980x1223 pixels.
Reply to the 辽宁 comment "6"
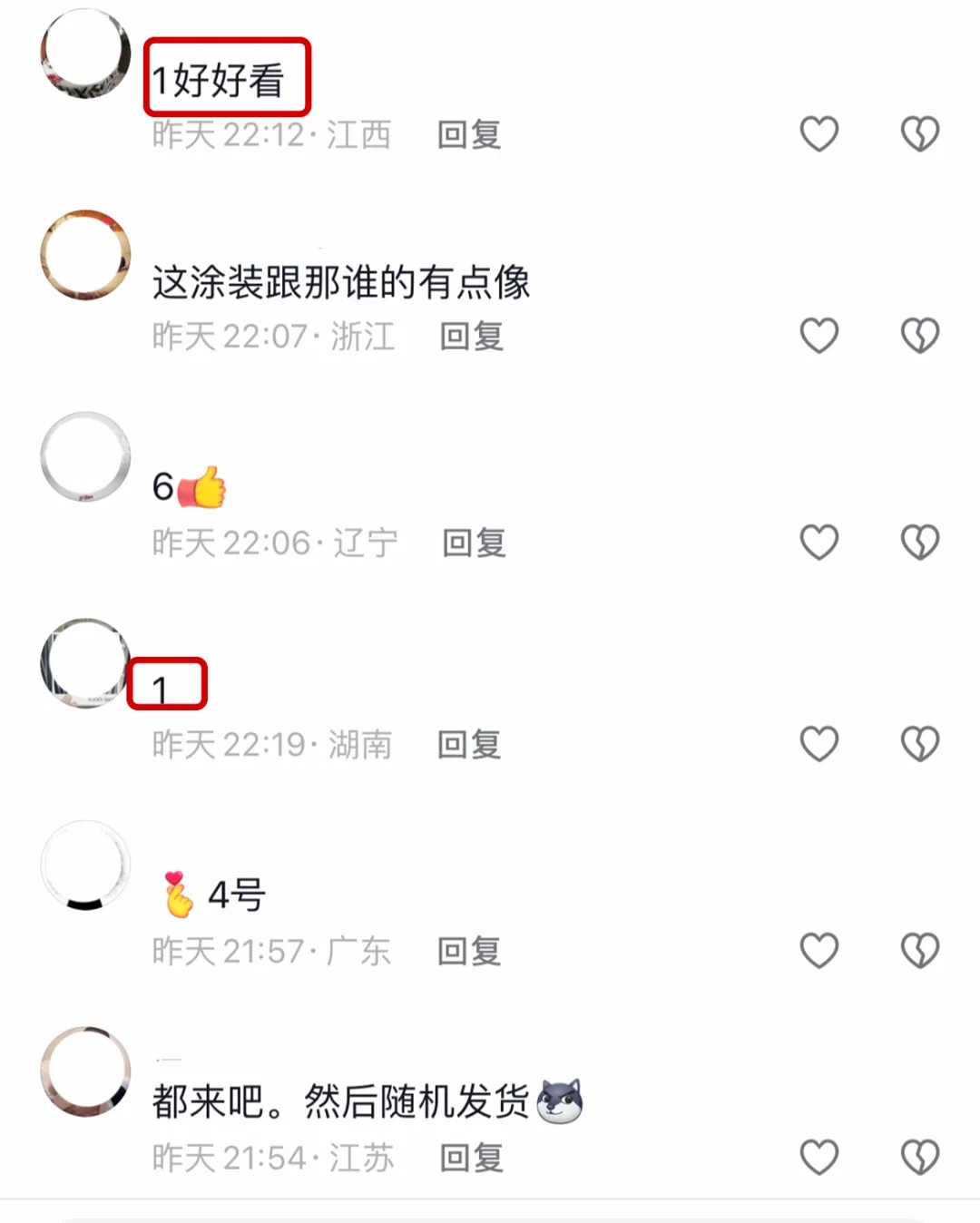tap(473, 543)
